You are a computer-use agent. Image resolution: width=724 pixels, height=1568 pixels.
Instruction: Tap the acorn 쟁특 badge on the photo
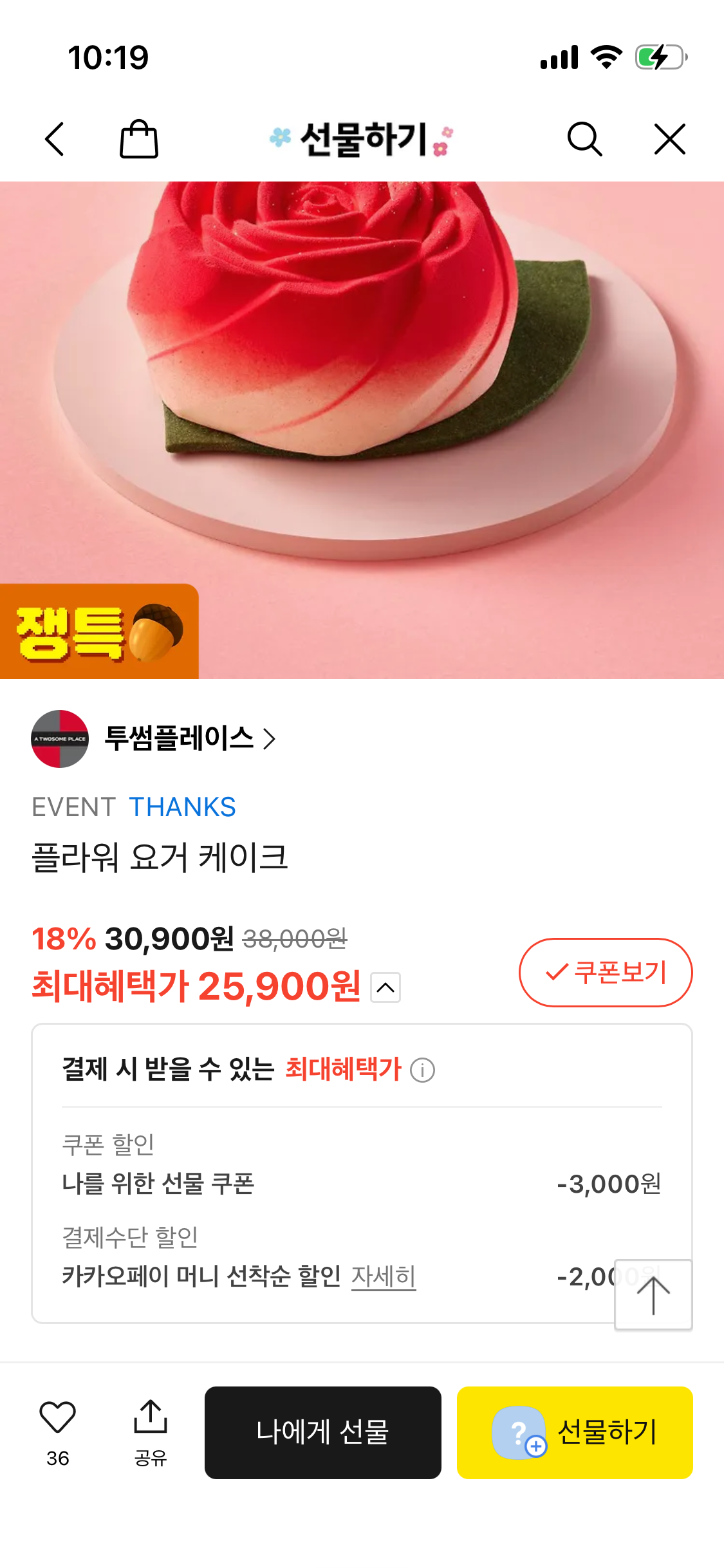pyautogui.click(x=100, y=632)
